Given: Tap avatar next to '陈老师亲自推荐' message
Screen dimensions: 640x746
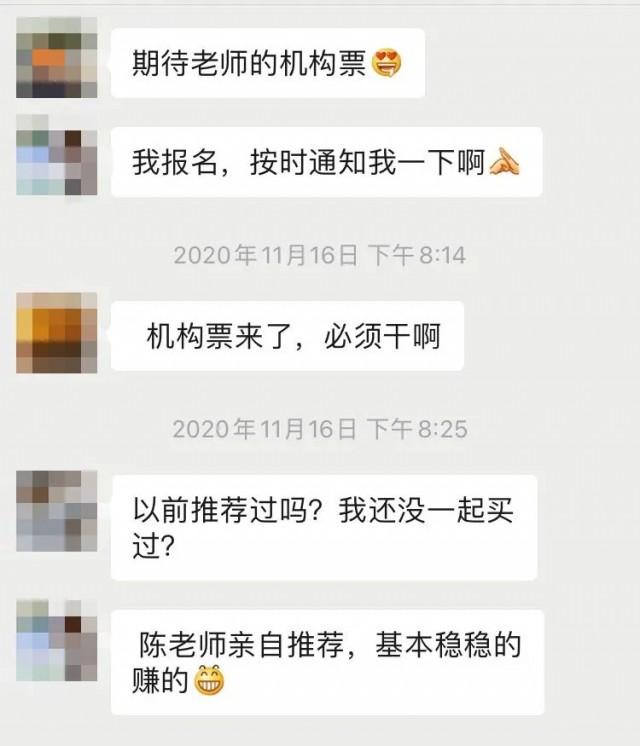Looking at the screenshot, I should point(56,640).
